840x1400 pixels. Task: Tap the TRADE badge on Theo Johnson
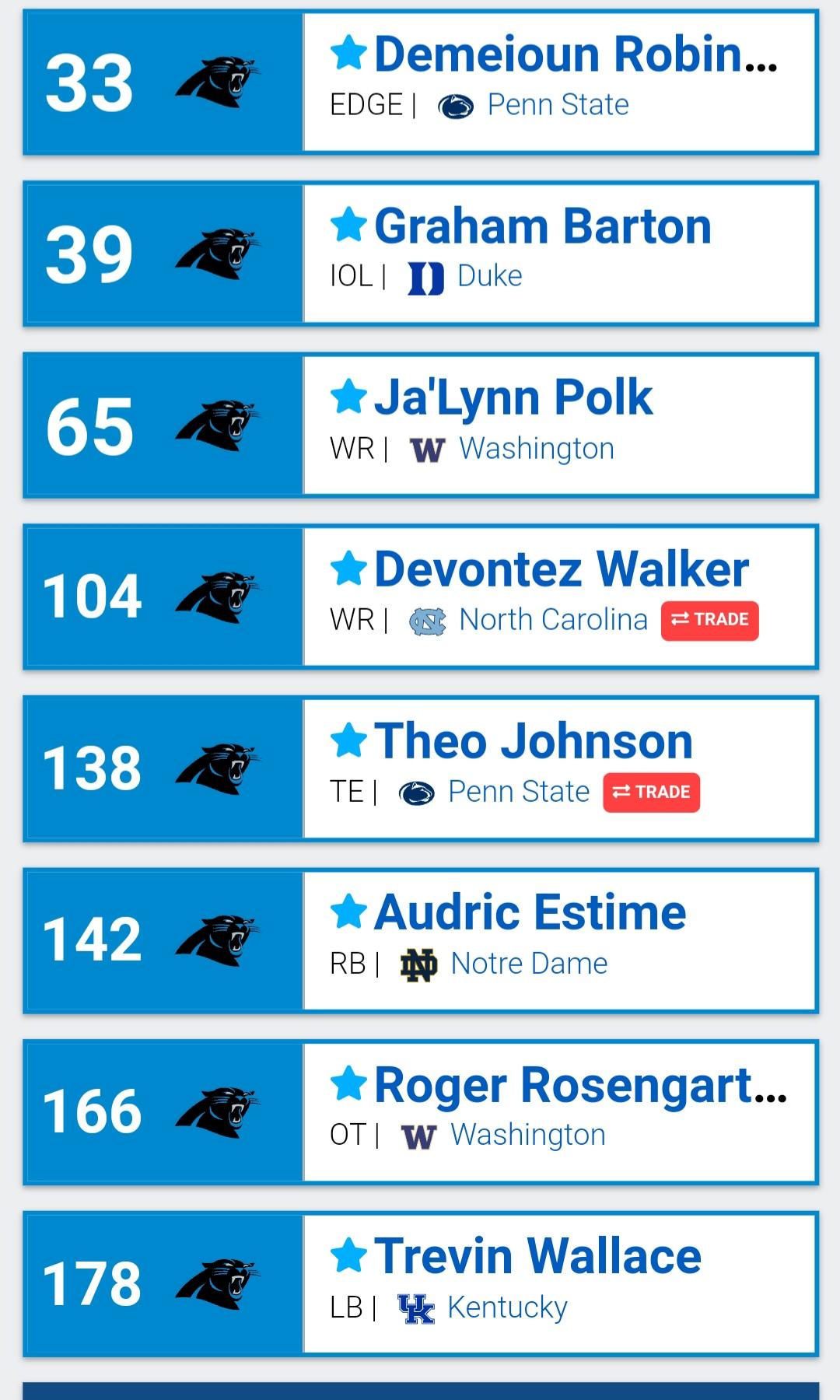(651, 792)
